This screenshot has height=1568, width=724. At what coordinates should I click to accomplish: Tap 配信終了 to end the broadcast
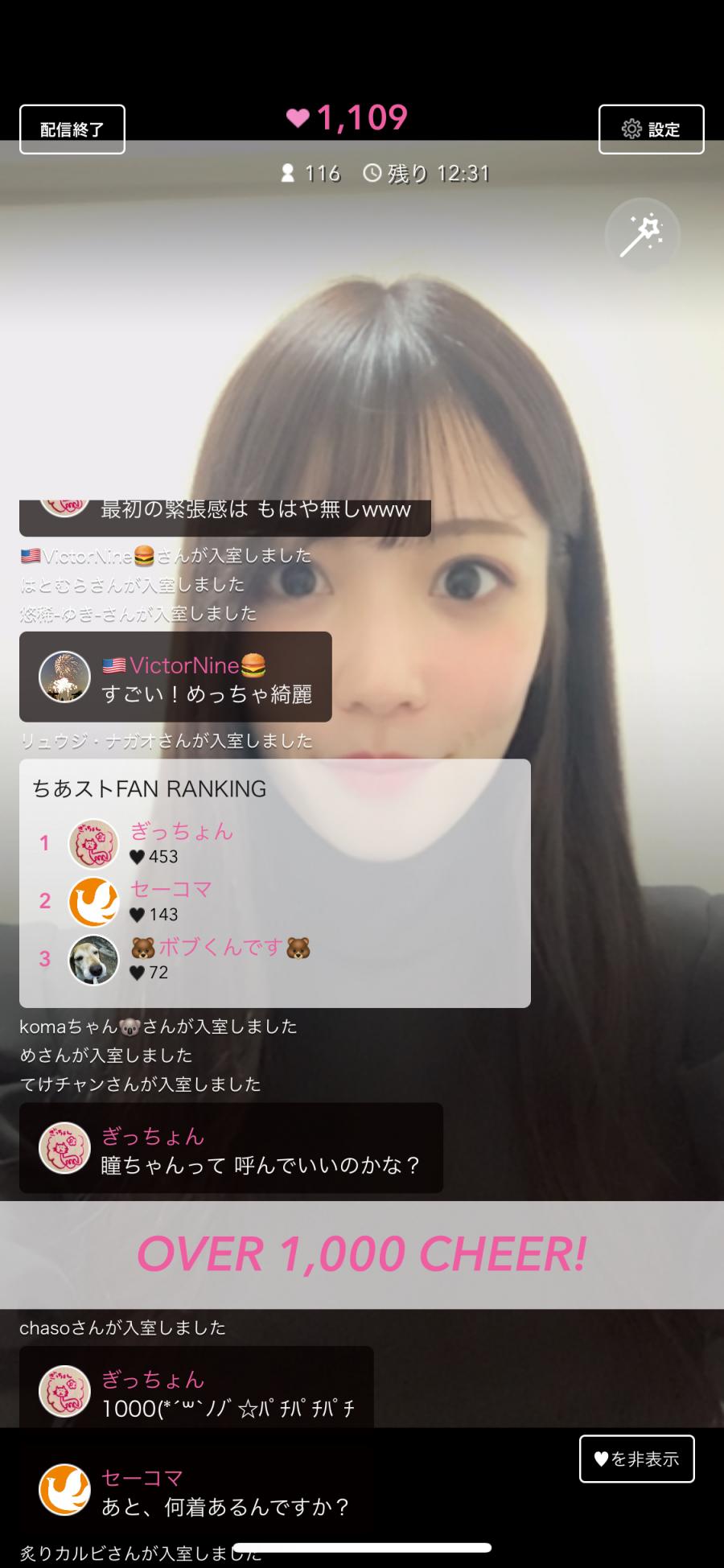(72, 130)
